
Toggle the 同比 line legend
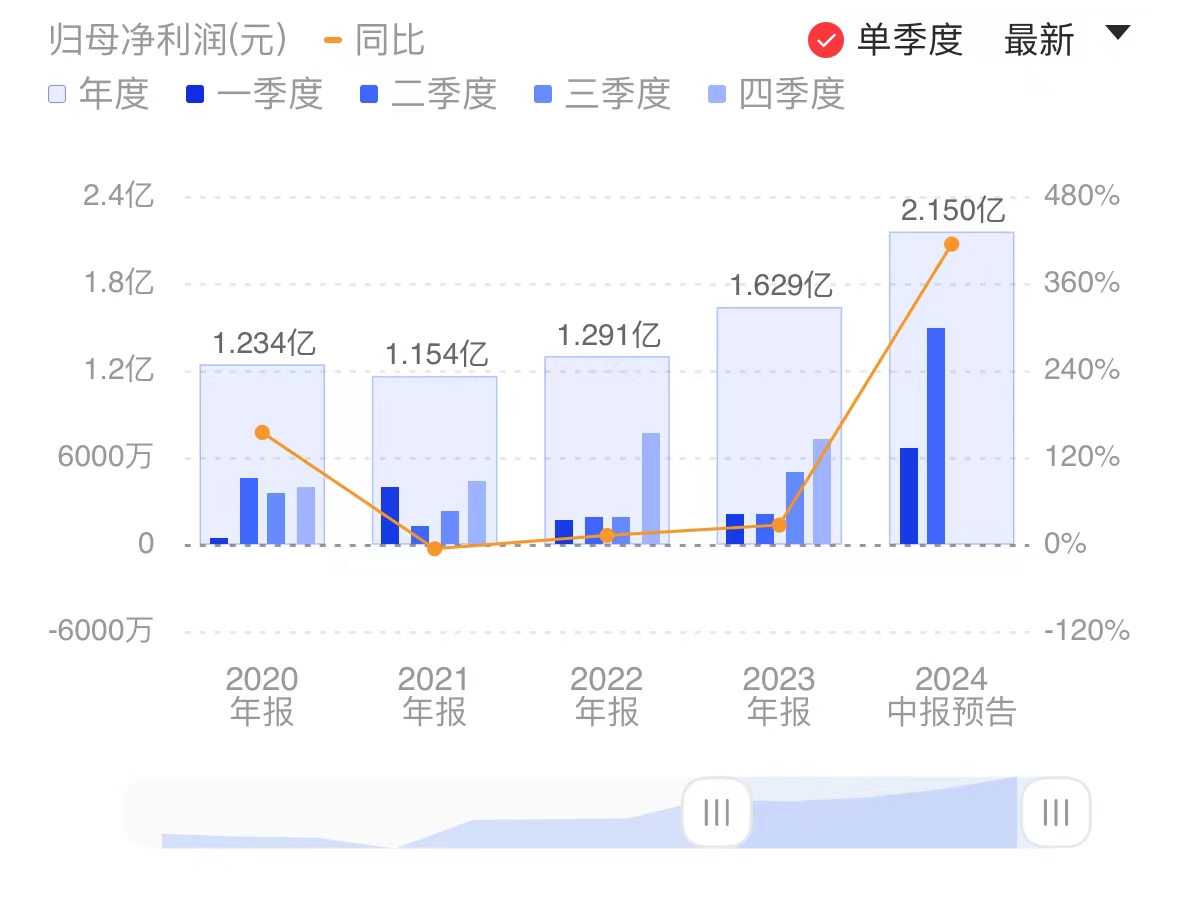[375, 41]
